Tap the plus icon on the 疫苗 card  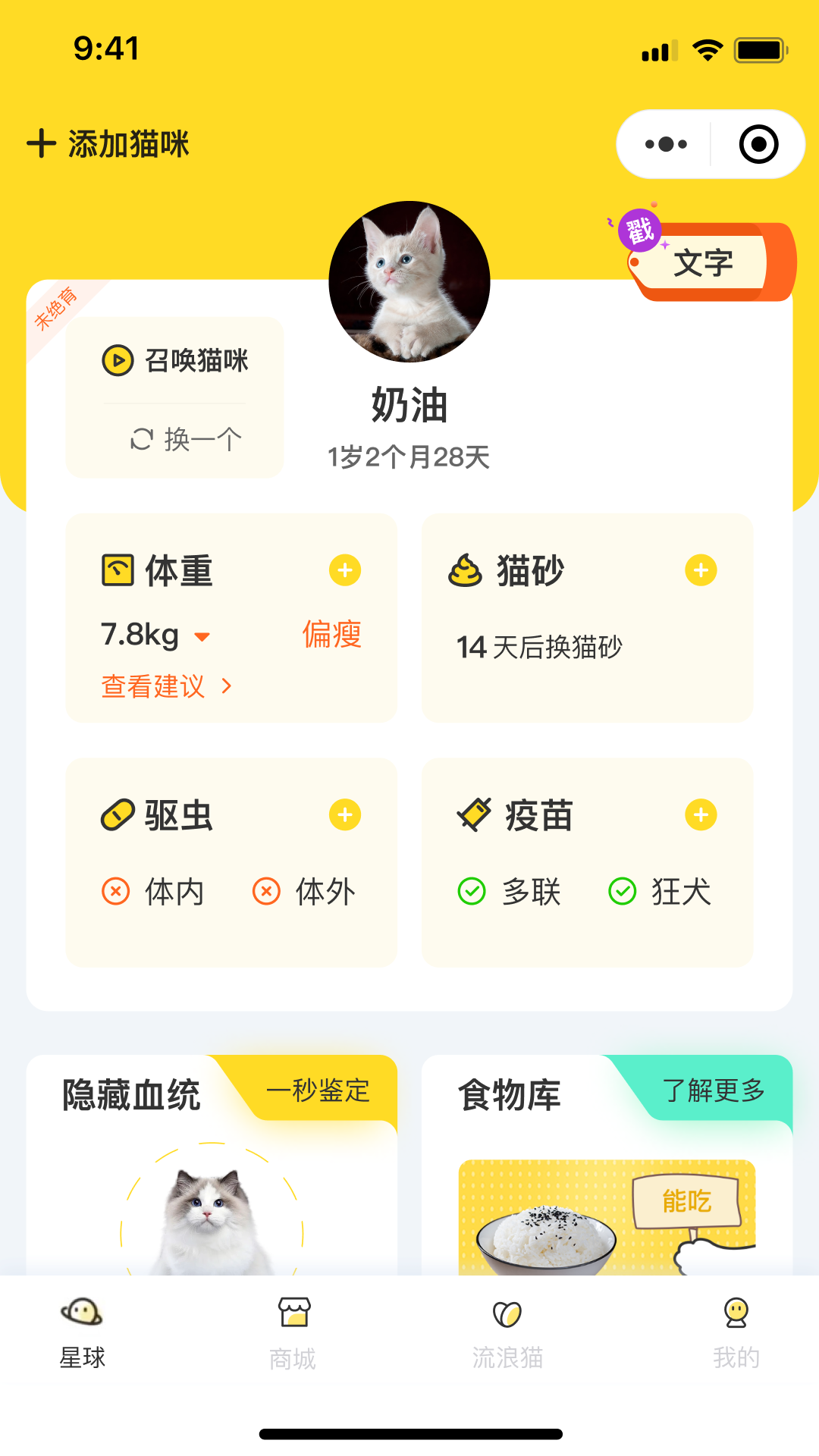[x=701, y=815]
